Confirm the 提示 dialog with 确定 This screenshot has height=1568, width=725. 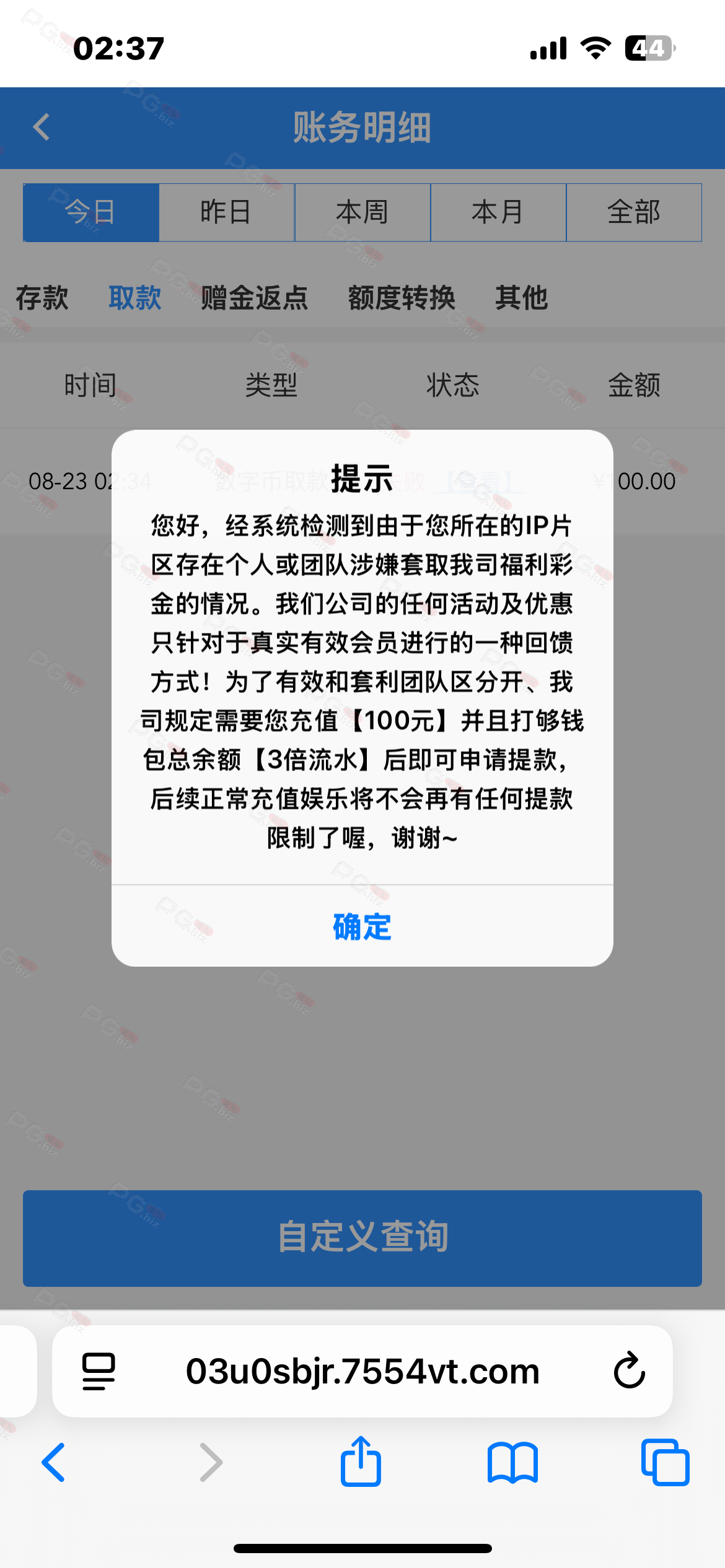[362, 926]
